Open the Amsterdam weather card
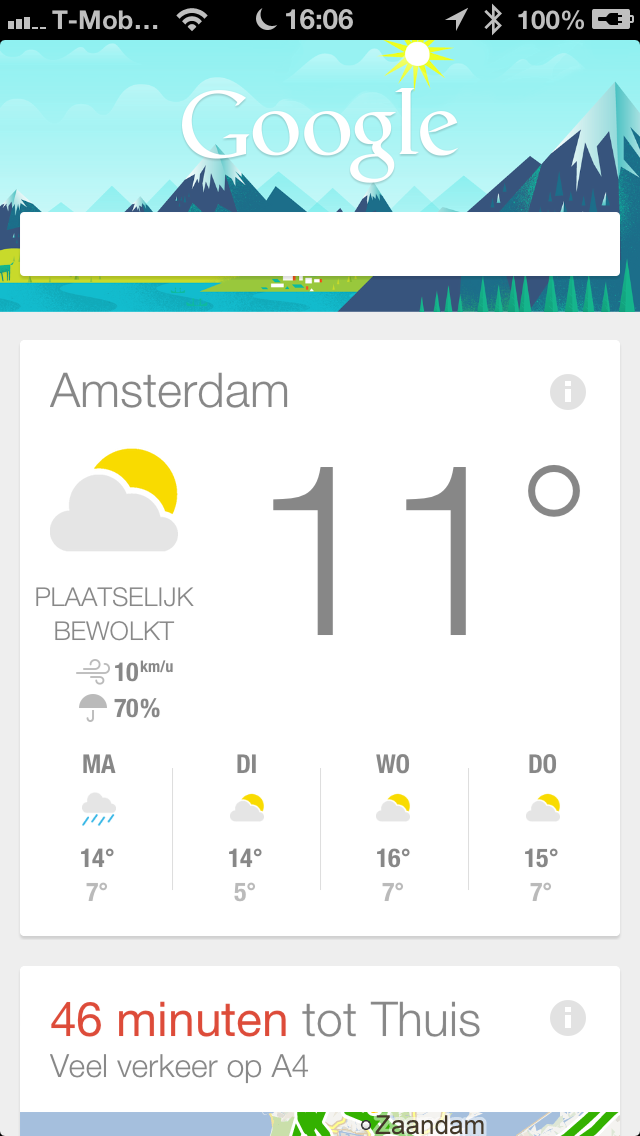This screenshot has width=640, height=1136. pos(320,560)
